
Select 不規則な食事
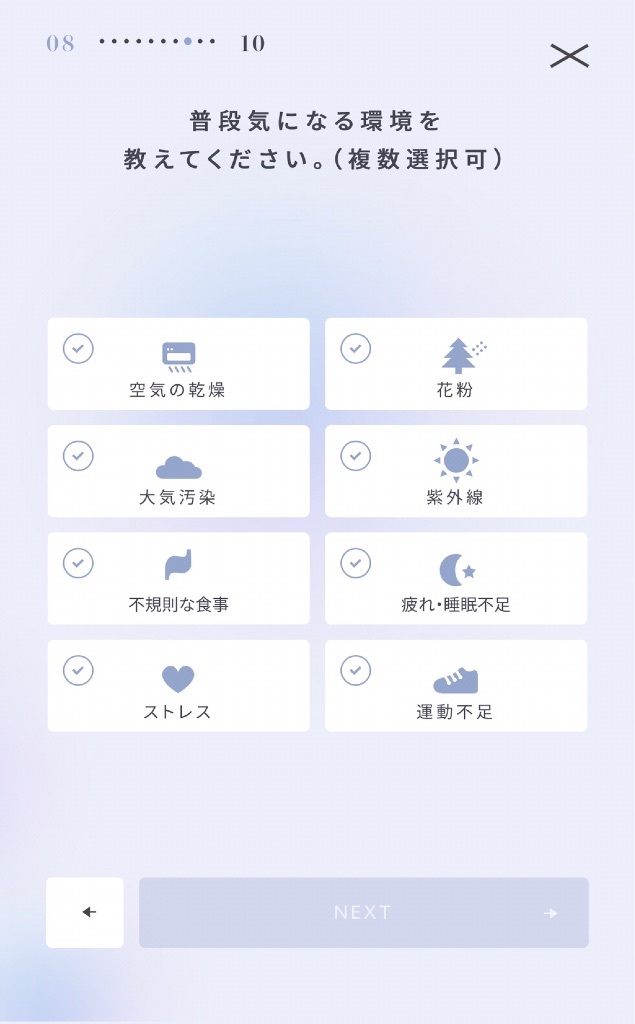[178, 578]
